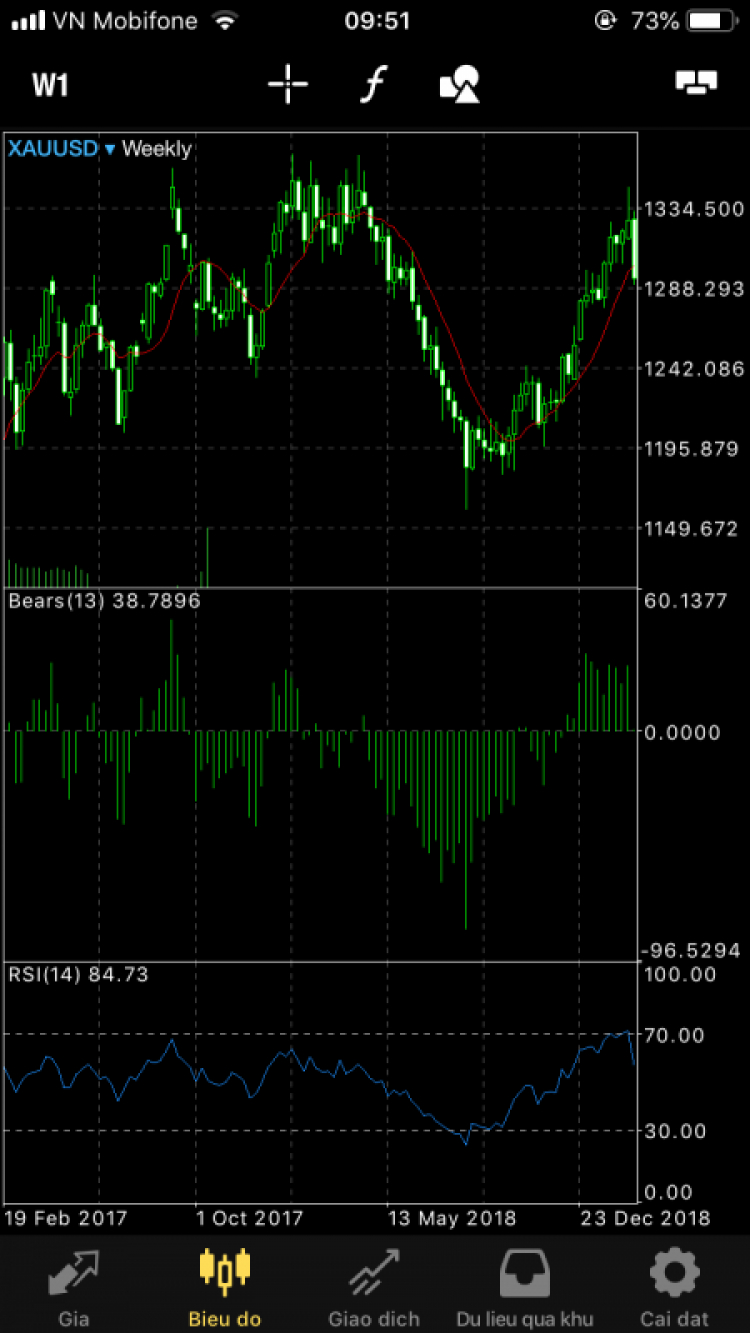
Task: Open the trade order panel icon
Action: 696,83
